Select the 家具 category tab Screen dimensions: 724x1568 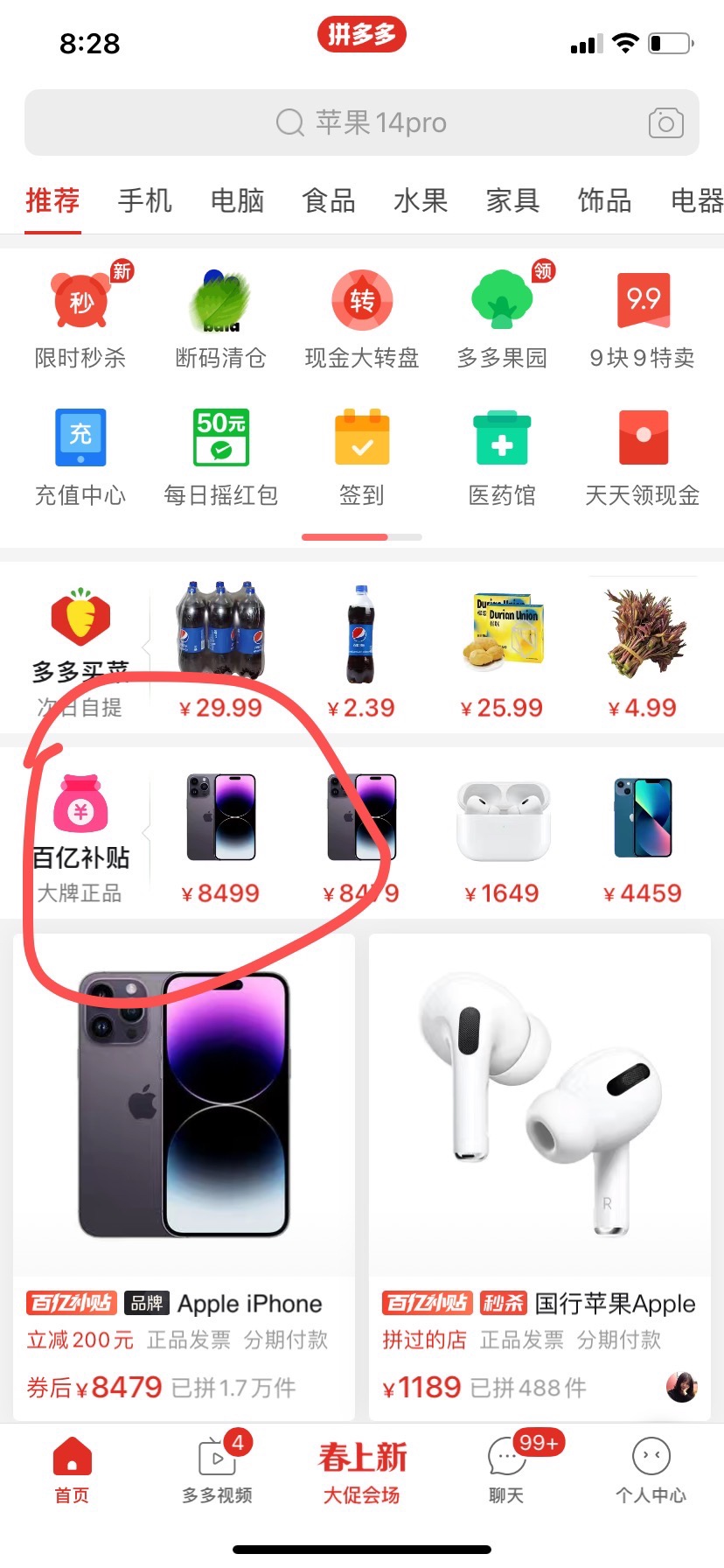(x=512, y=200)
